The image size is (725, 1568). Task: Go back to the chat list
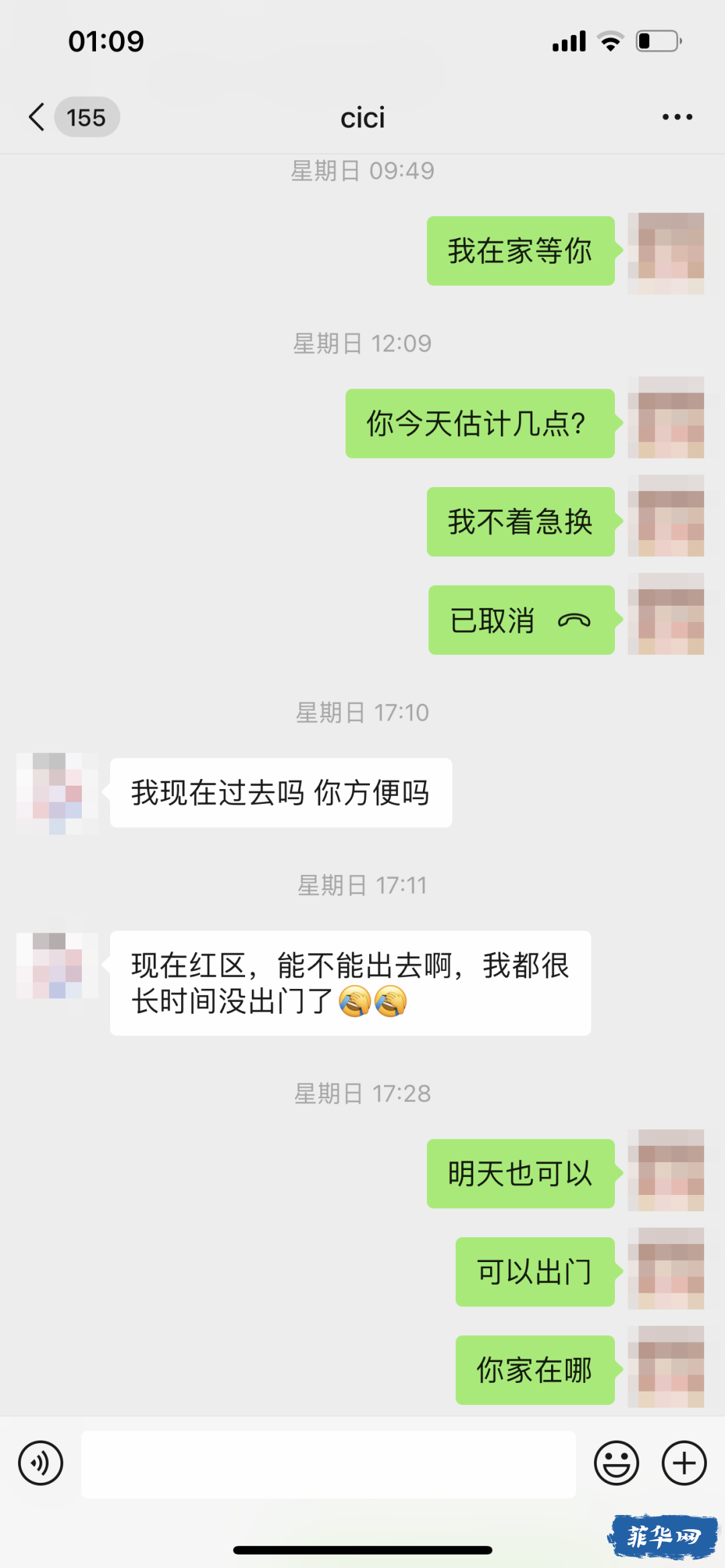[x=38, y=117]
